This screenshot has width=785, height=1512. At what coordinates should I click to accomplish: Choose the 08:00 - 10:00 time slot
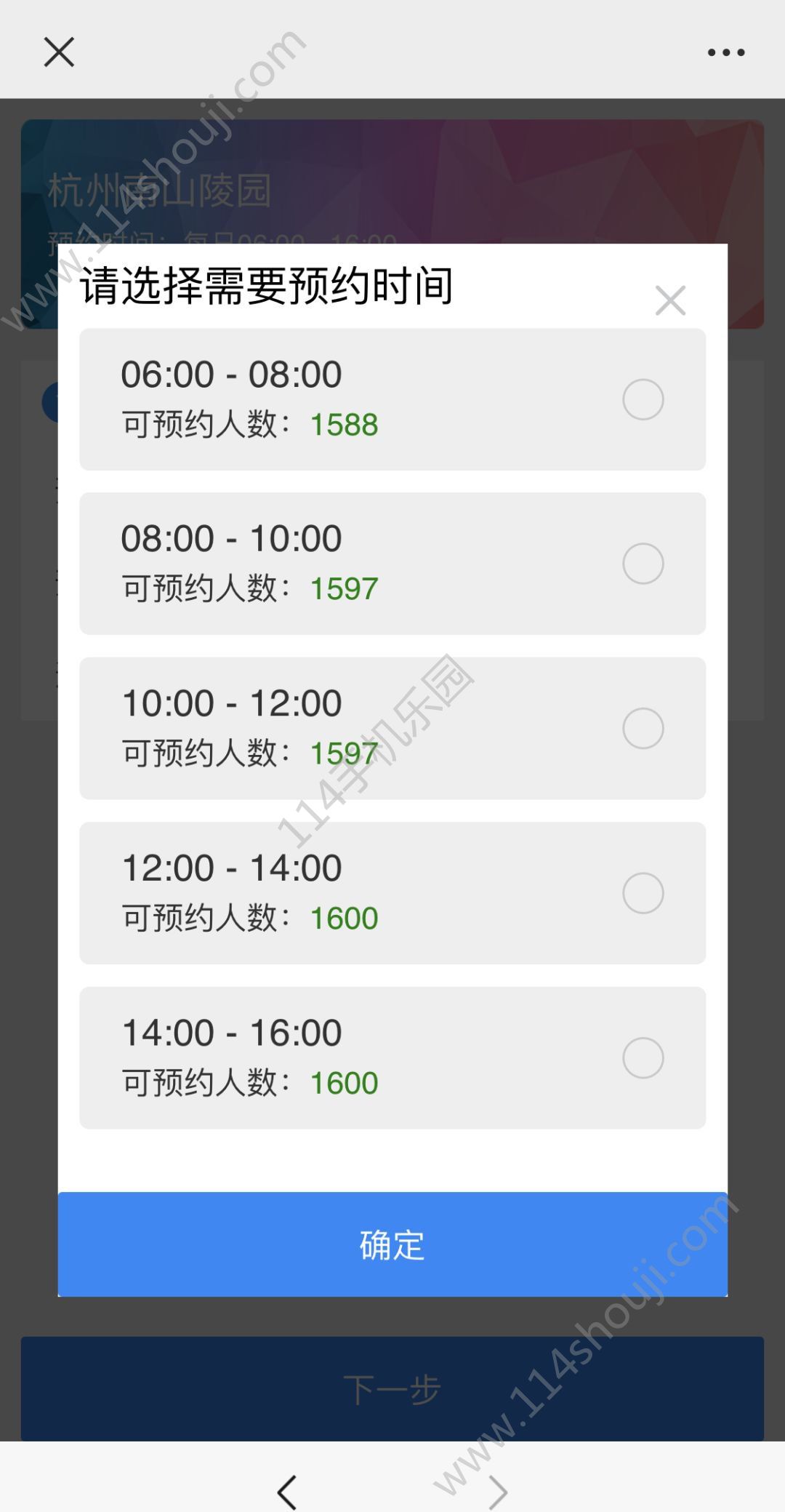tap(643, 564)
